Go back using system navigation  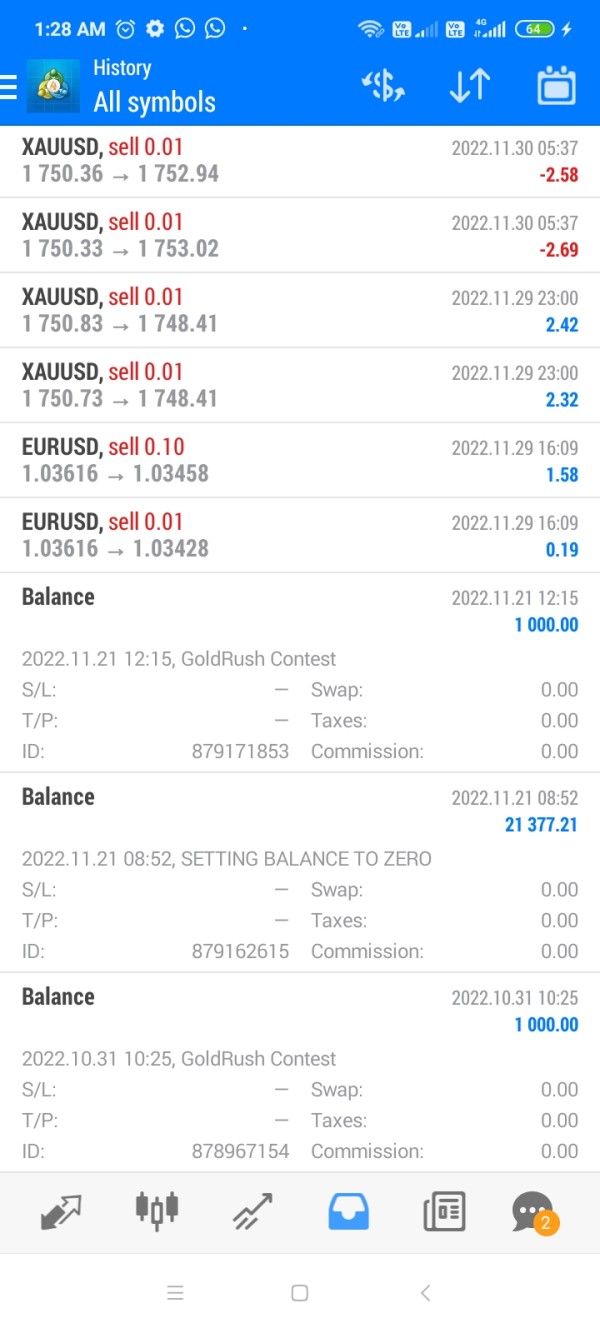pos(425,1293)
